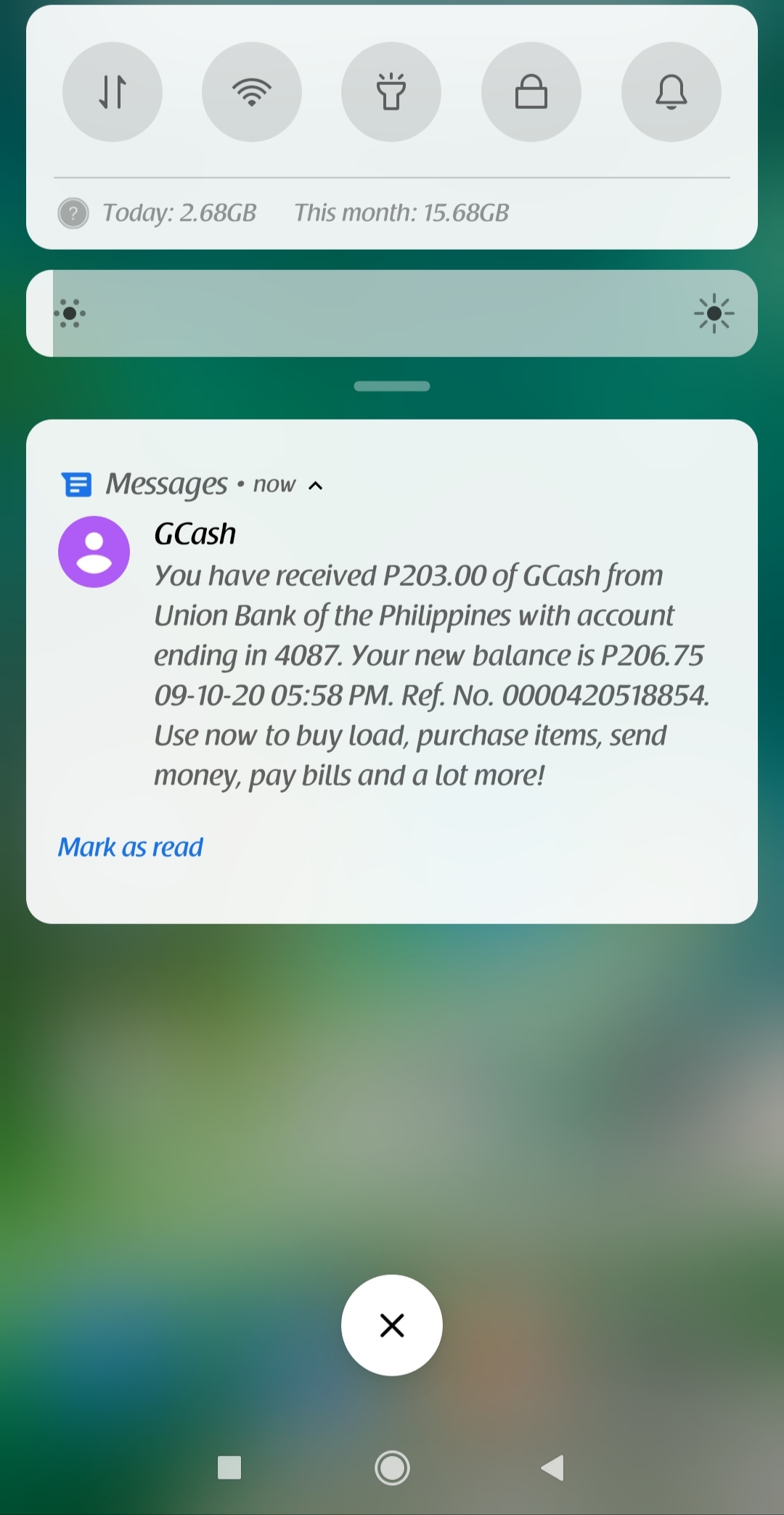The image size is (784, 1515).
Task: Tap the quick settings panel drag handle
Action: tap(392, 386)
